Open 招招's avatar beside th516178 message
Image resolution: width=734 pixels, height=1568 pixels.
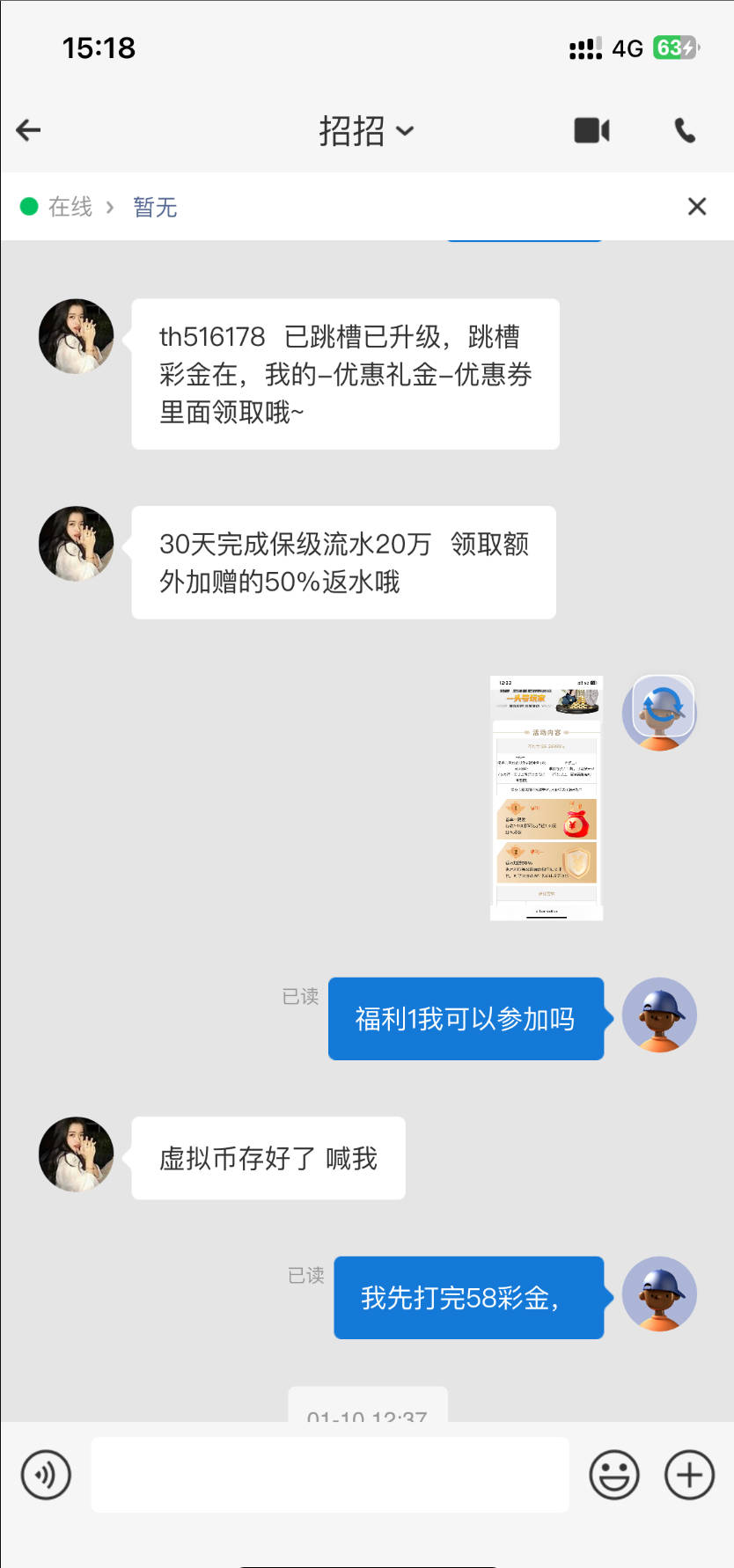point(77,336)
